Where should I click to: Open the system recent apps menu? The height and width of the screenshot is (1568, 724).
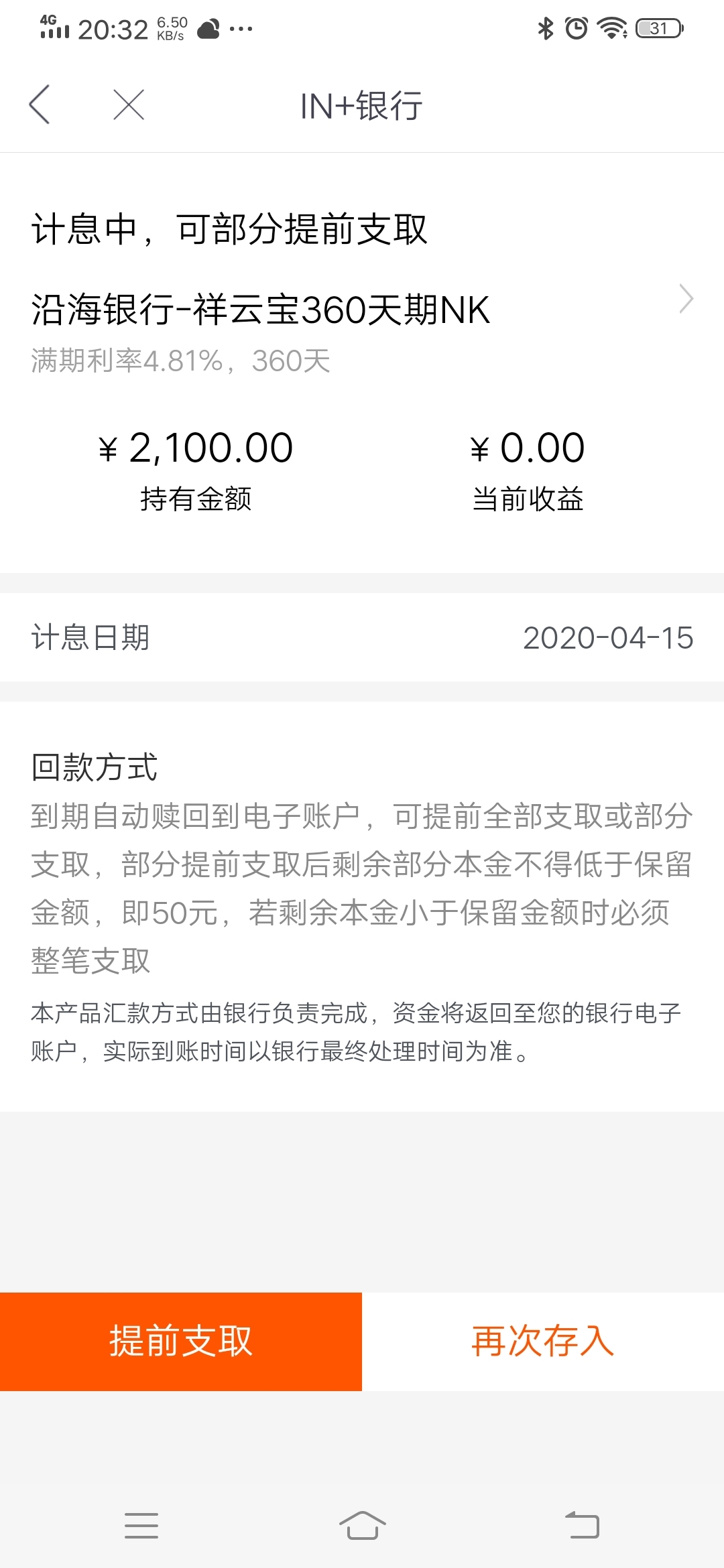pos(141,1525)
